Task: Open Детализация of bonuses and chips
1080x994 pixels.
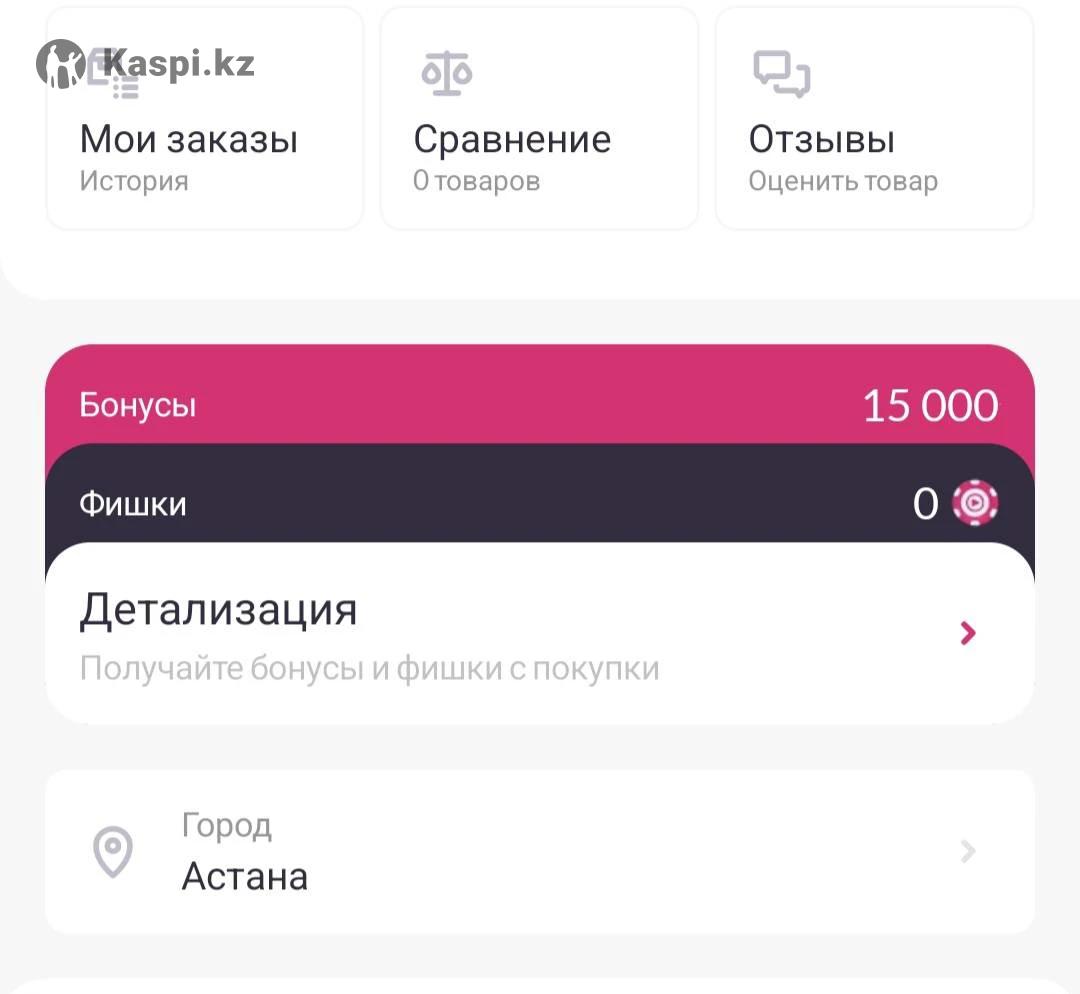Action: click(540, 634)
